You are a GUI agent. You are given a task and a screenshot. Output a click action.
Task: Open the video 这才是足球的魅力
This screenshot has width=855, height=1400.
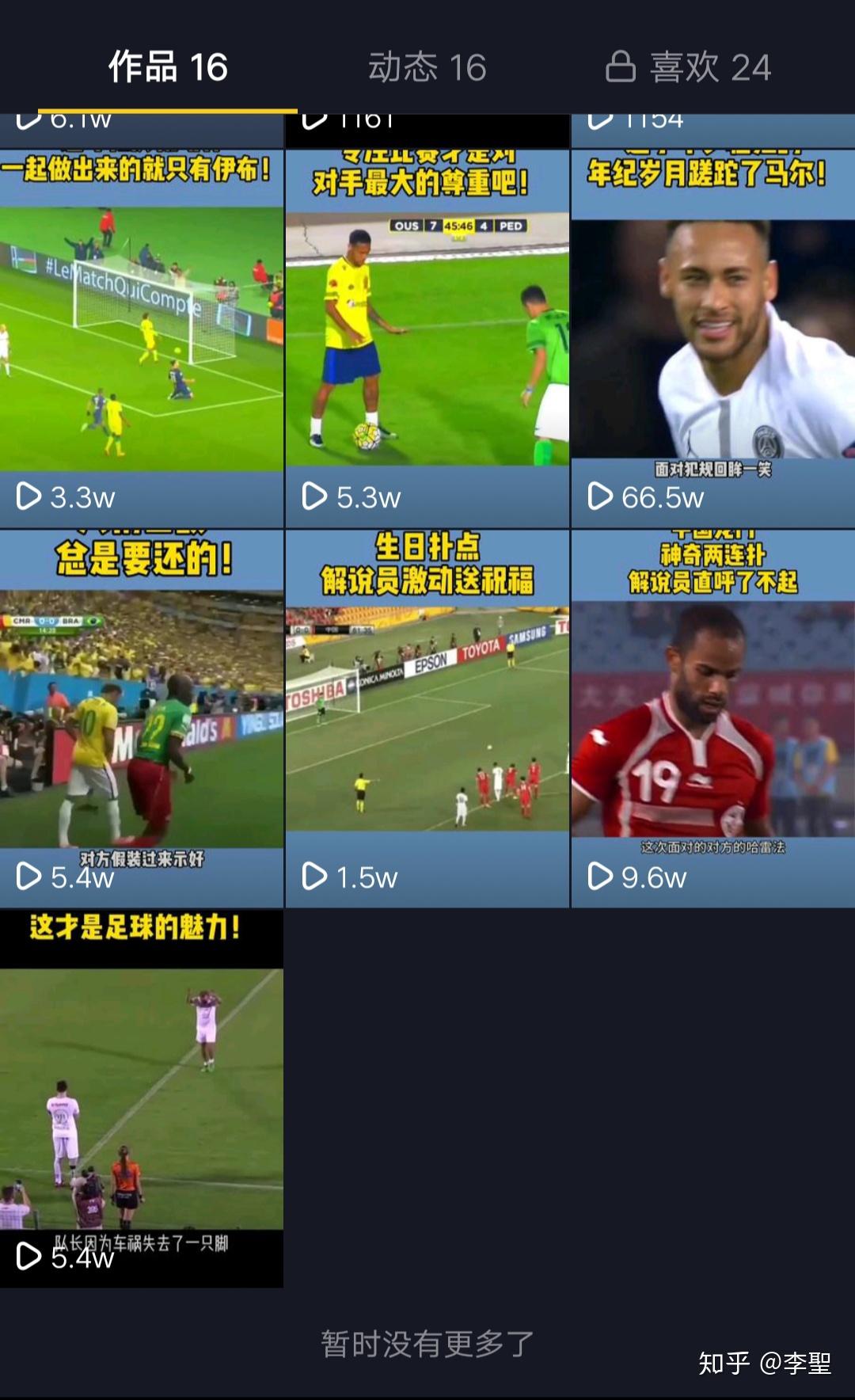coord(142,1098)
